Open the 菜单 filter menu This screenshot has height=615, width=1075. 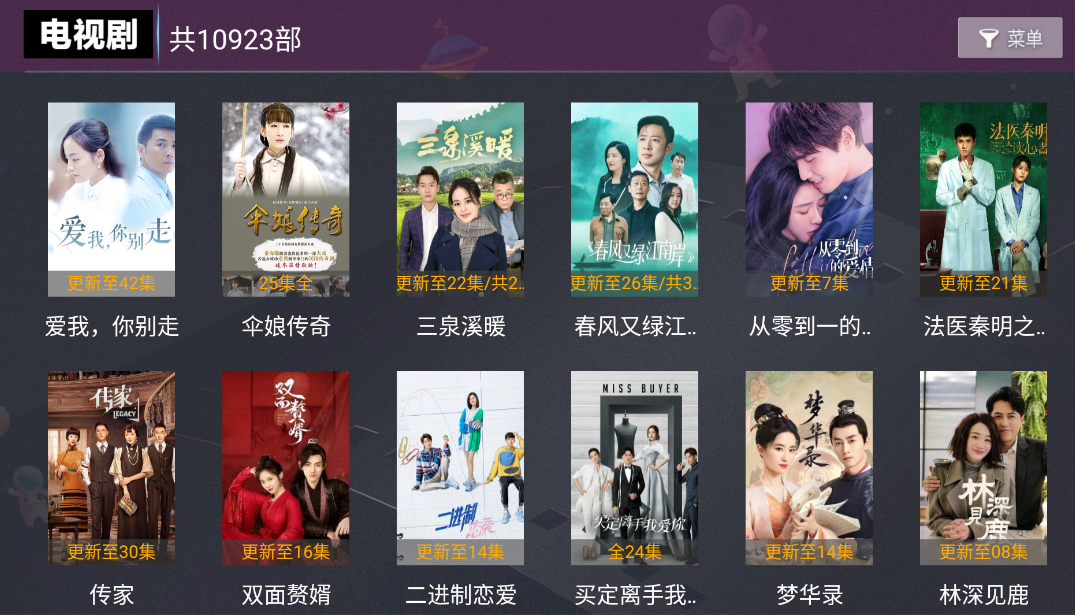coord(1009,38)
